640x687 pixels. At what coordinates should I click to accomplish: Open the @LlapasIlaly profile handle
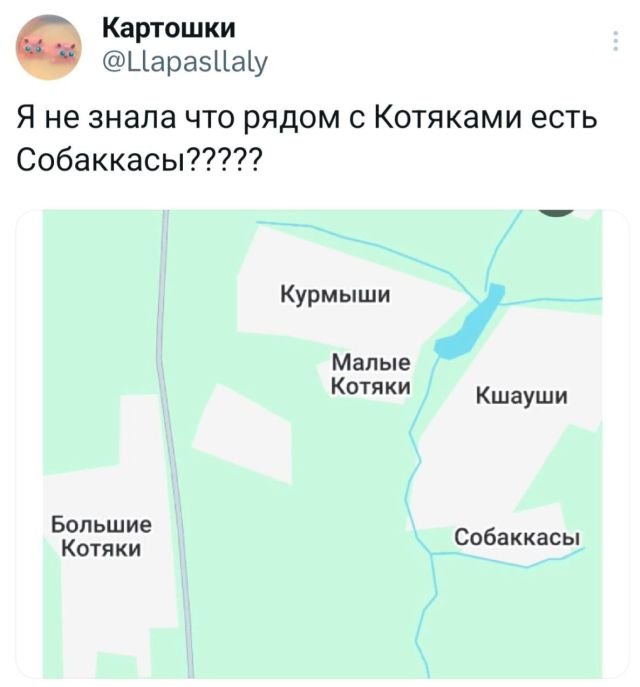pos(186,63)
